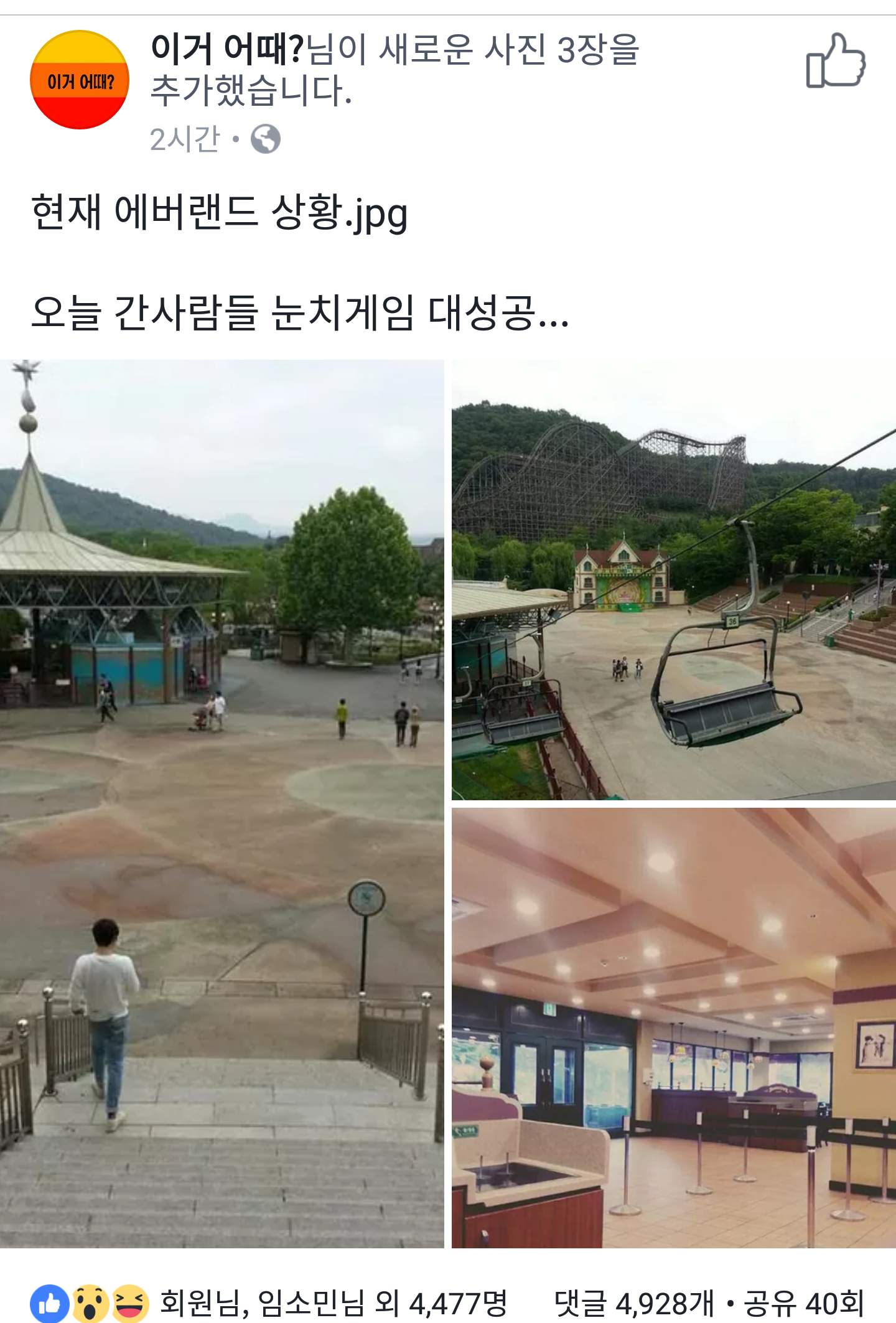View the 공유 40회 shares list
The height and width of the screenshot is (1323, 896).
[x=804, y=1302]
